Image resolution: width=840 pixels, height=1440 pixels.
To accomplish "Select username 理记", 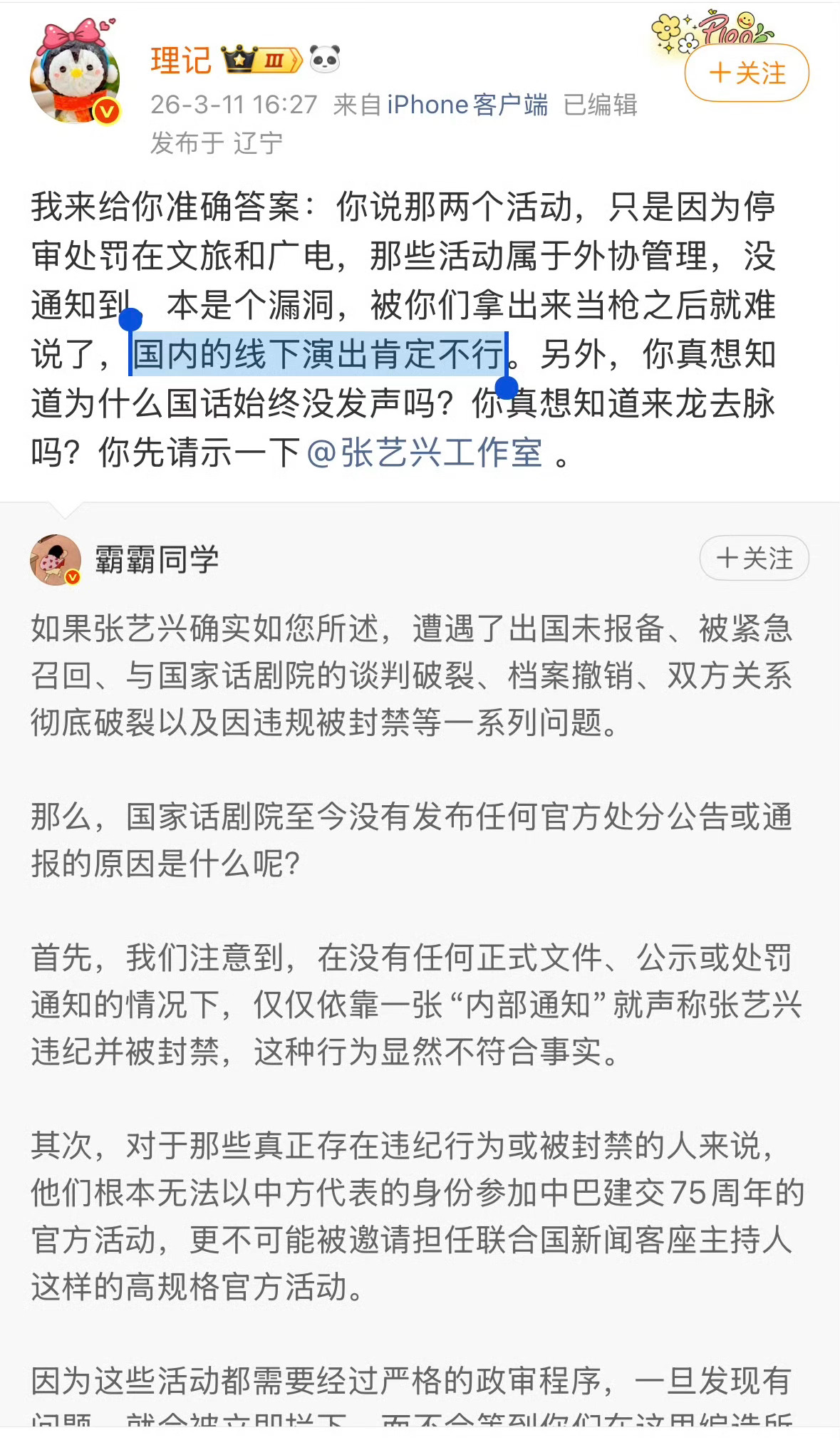I will point(179,61).
